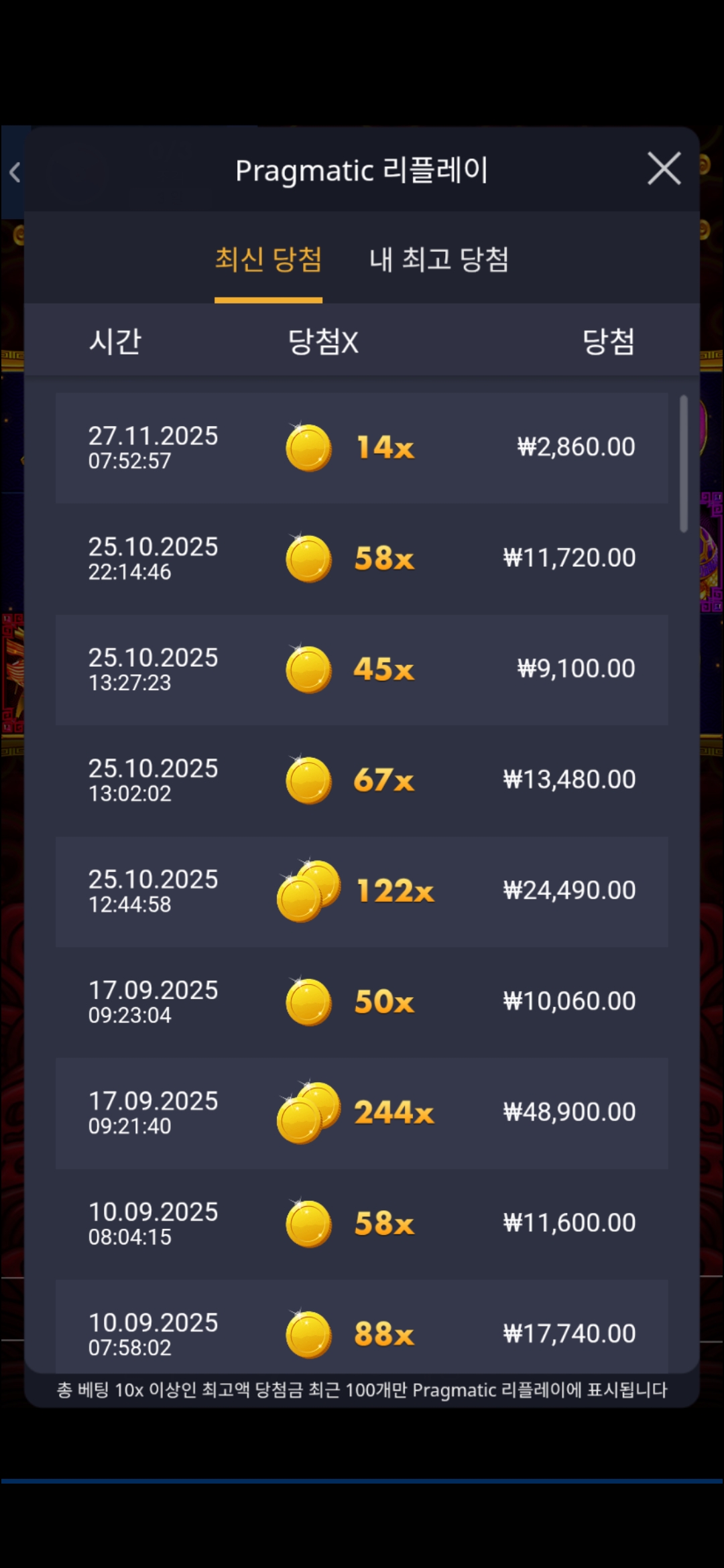The width and height of the screenshot is (724, 1568).
Task: Open the 88x win replay for ₩17,740.00
Action: 362,1330
